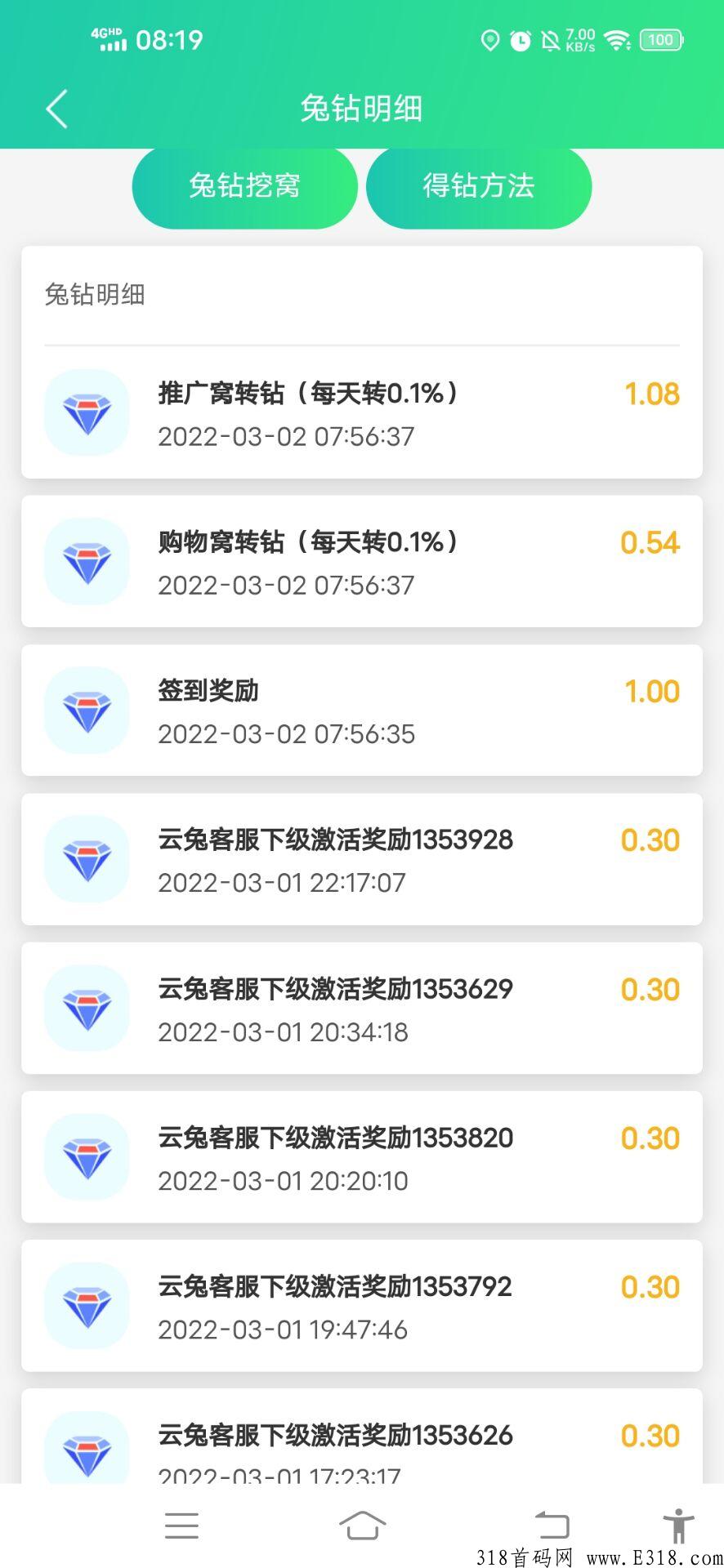
Task: Tap the battery level indicator
Action: [x=660, y=40]
